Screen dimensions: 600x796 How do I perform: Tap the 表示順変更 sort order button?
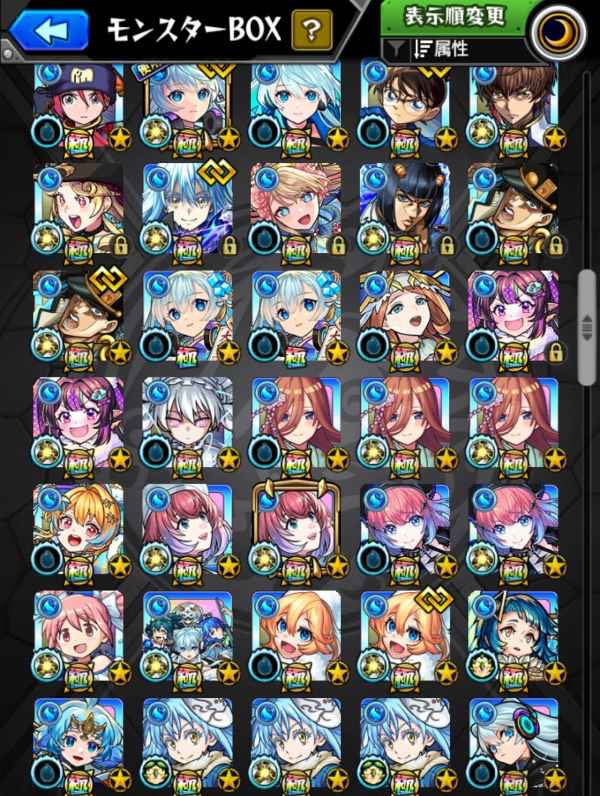454,17
